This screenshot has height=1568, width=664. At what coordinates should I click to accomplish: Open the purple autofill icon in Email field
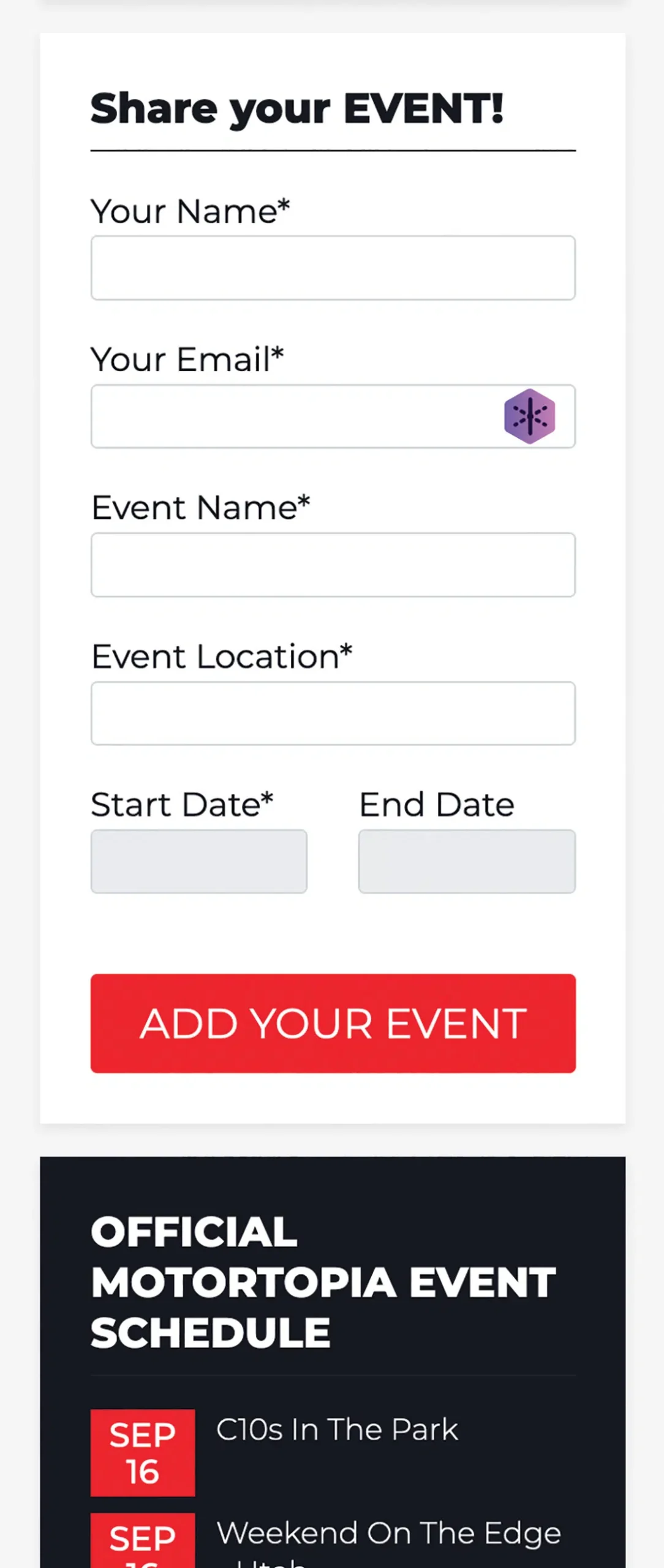[x=530, y=417]
